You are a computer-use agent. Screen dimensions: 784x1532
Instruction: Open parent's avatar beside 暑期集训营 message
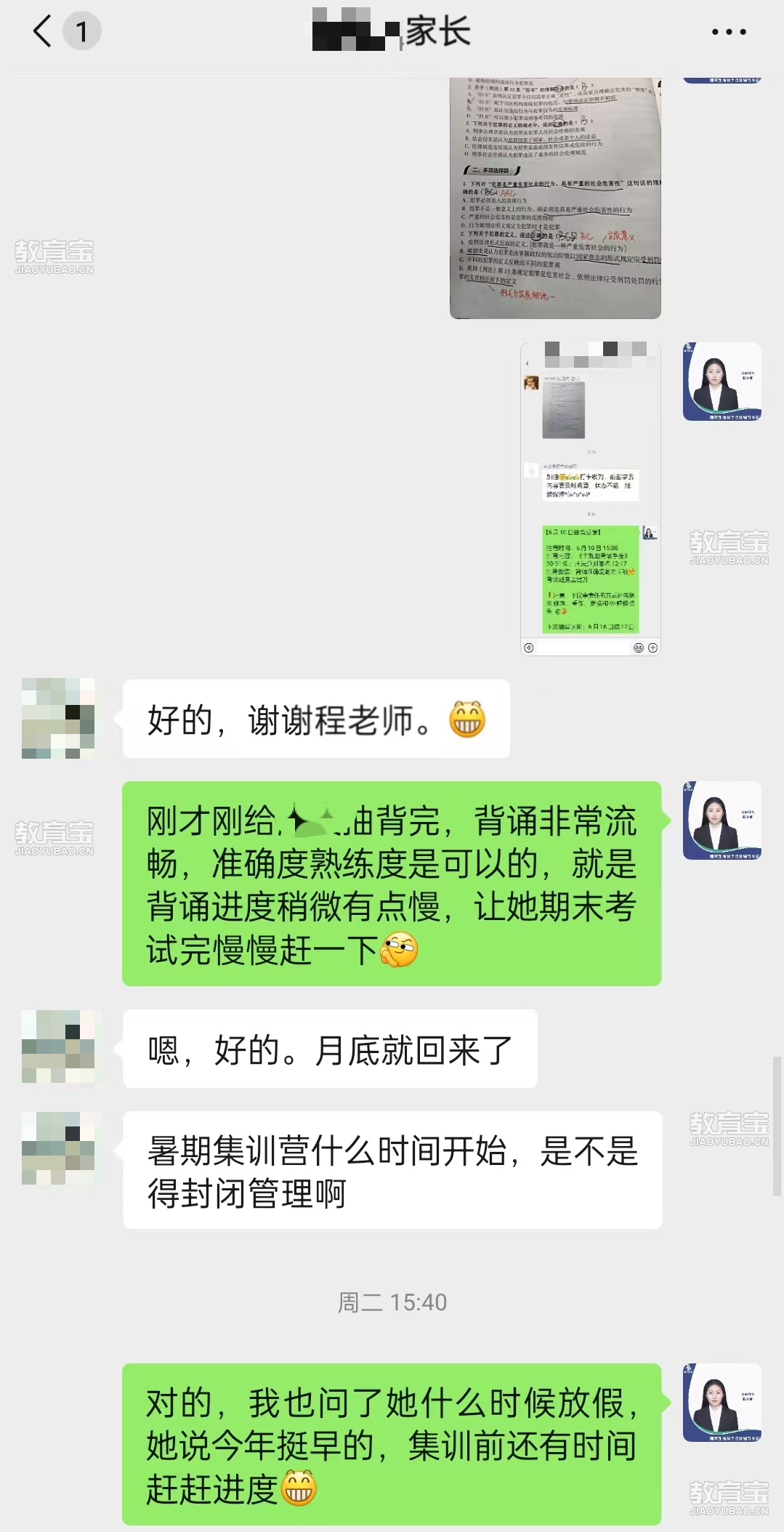tap(58, 1148)
